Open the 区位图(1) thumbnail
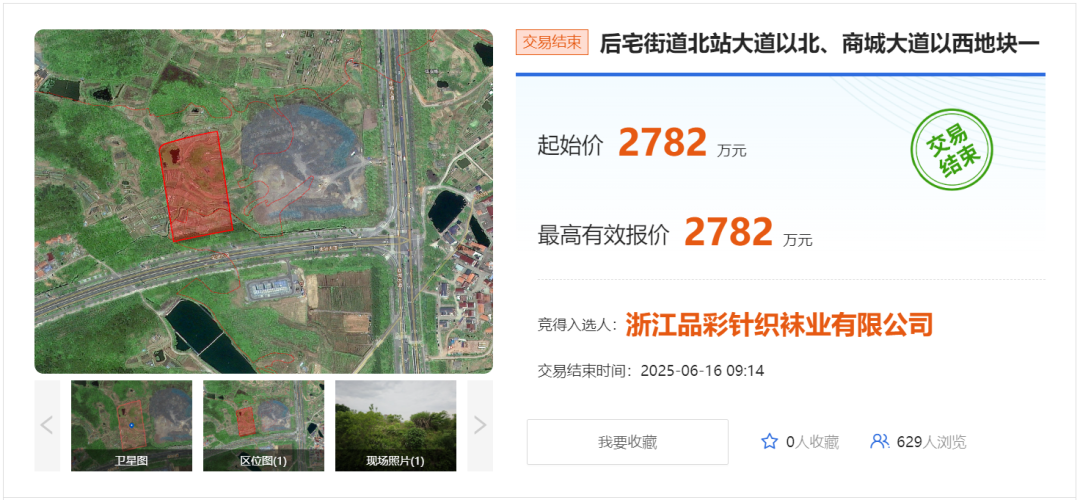 tap(263, 425)
